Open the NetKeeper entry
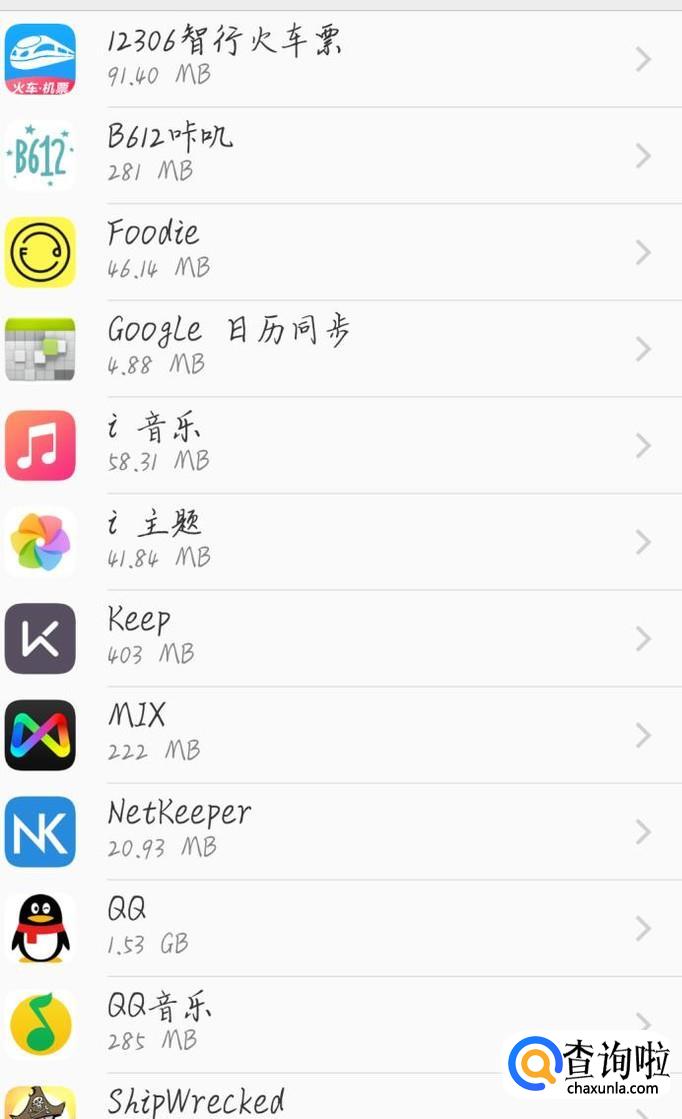The height and width of the screenshot is (1119, 682). [340, 831]
